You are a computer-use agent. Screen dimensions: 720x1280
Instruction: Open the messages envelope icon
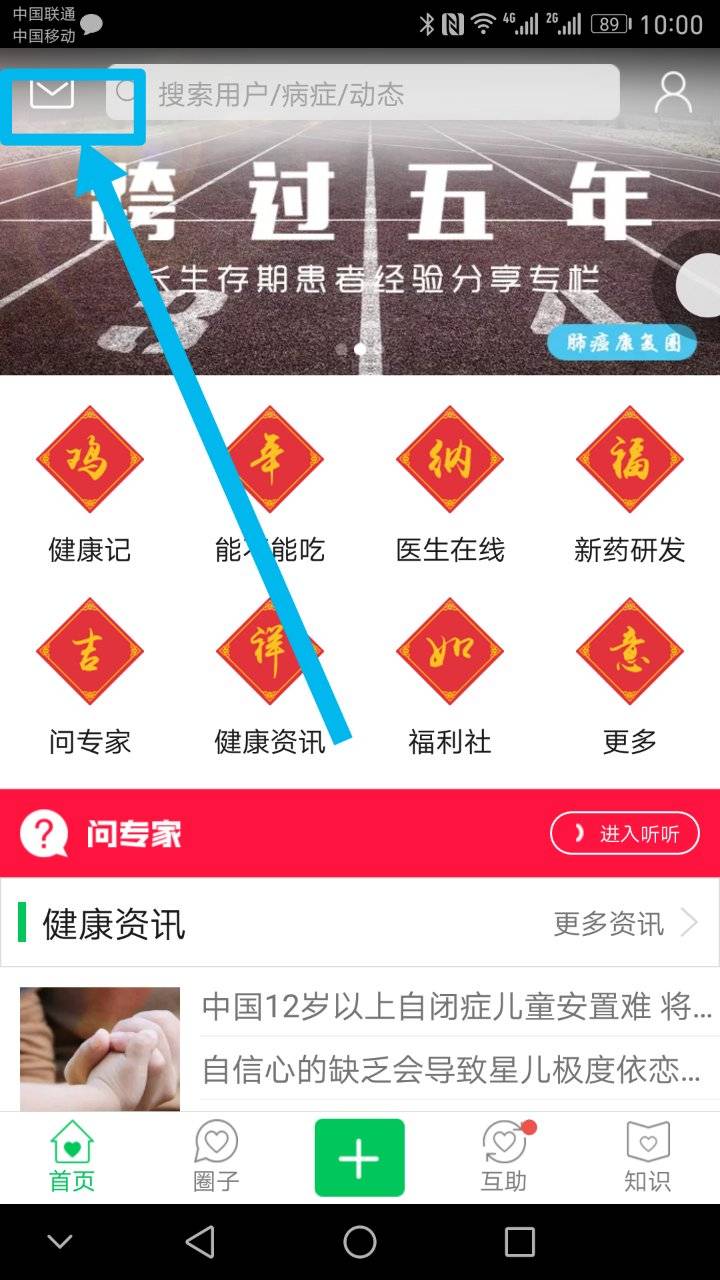pos(52,94)
